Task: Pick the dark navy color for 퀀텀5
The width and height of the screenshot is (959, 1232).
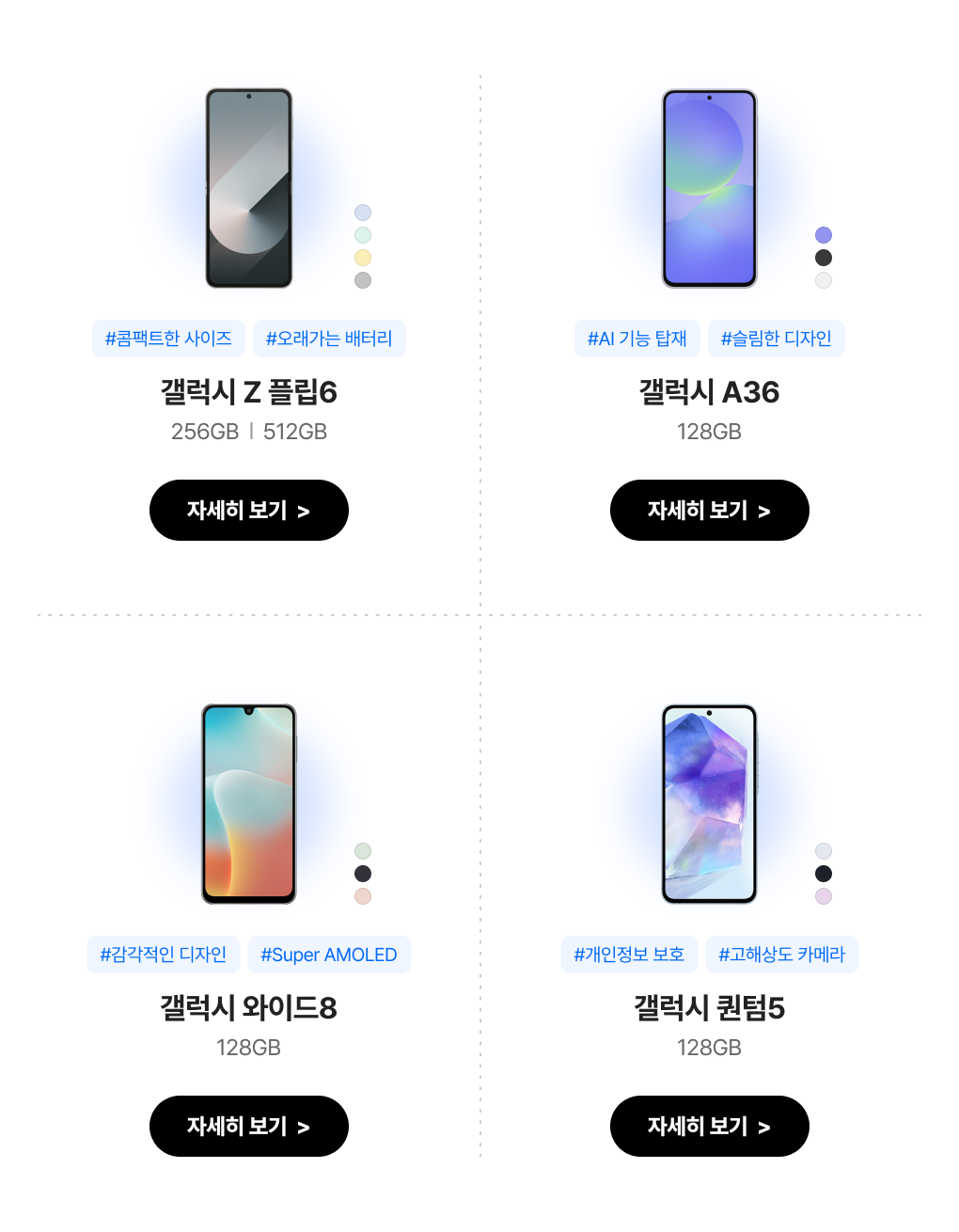Action: pos(824,874)
